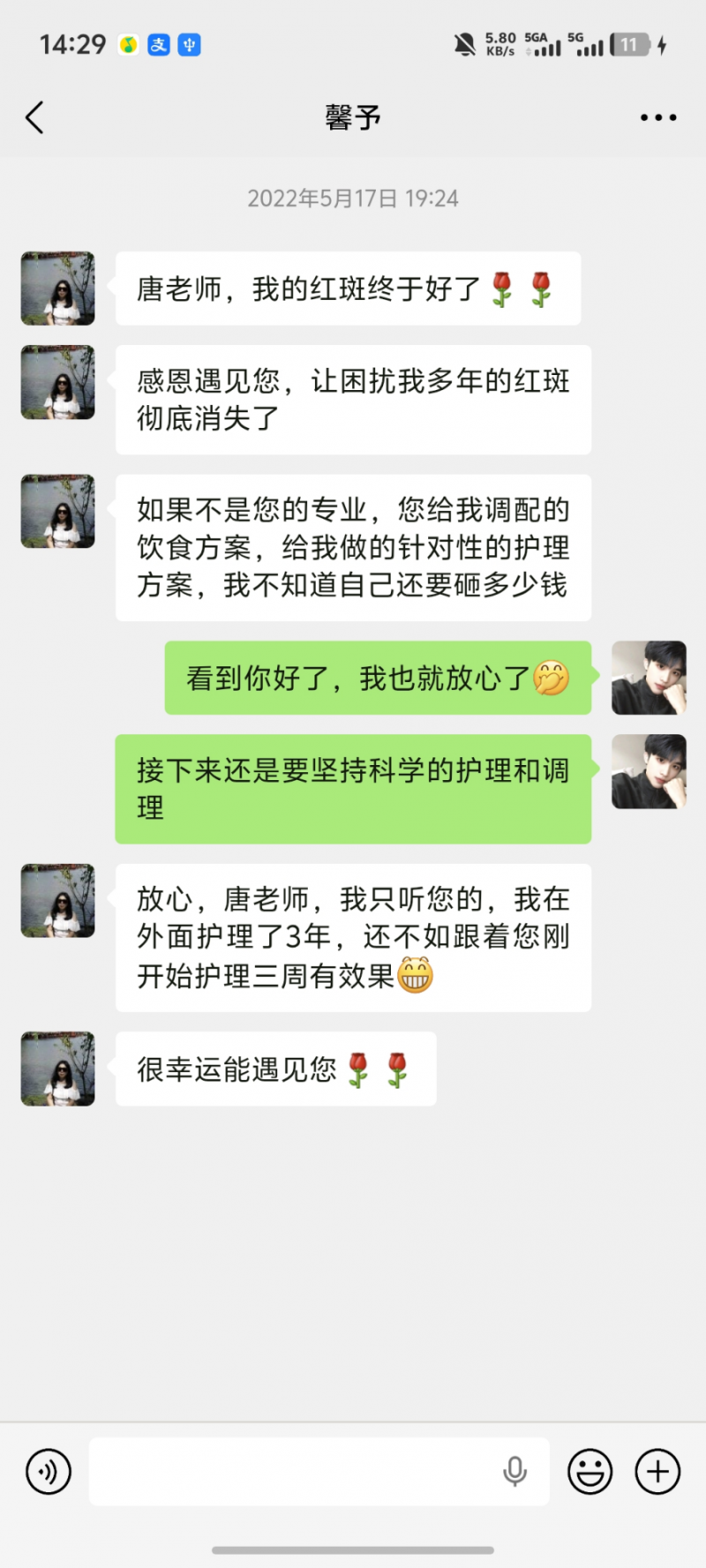
Task: Tap the microphone icon in the input field
Action: (514, 1472)
